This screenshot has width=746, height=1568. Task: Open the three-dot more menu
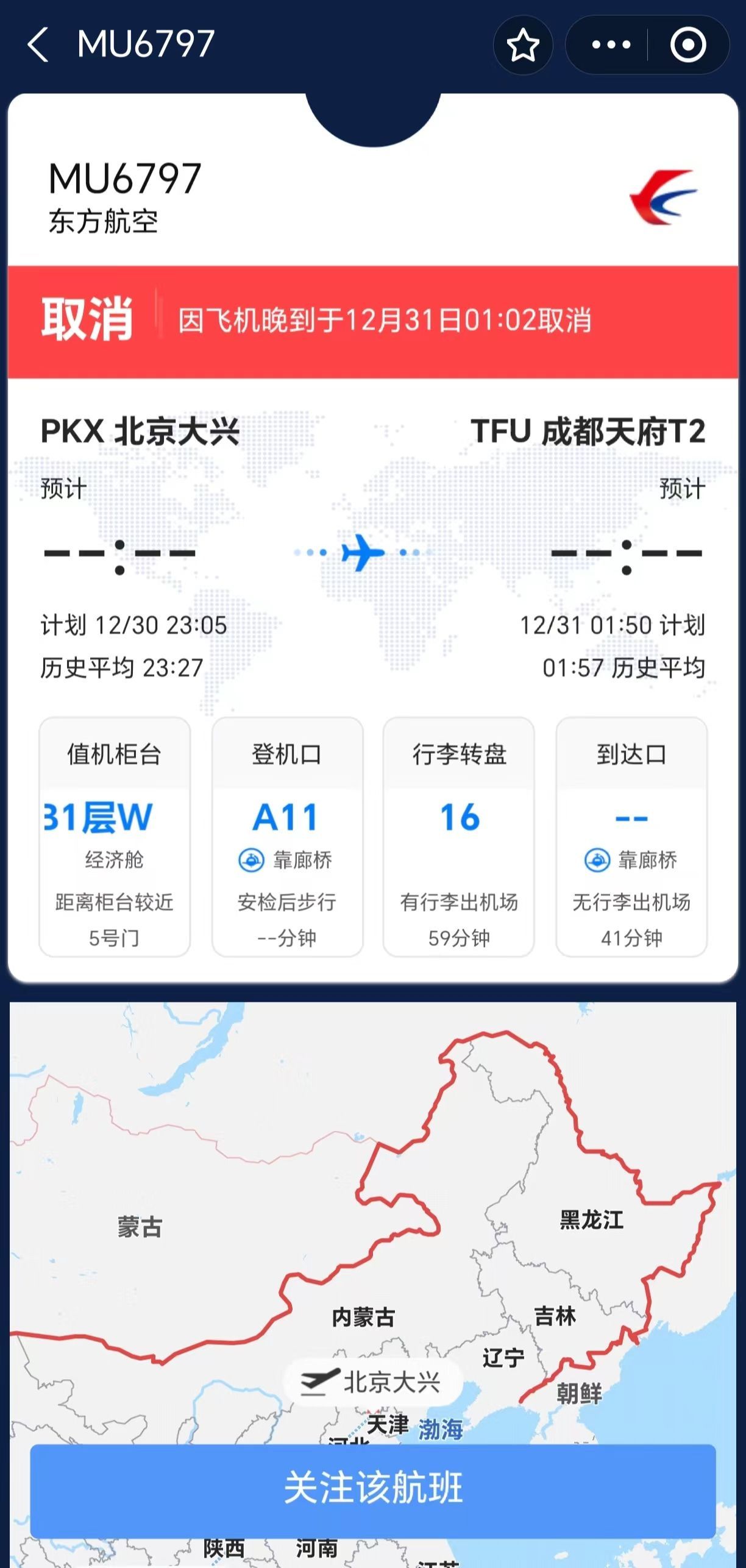(611, 45)
